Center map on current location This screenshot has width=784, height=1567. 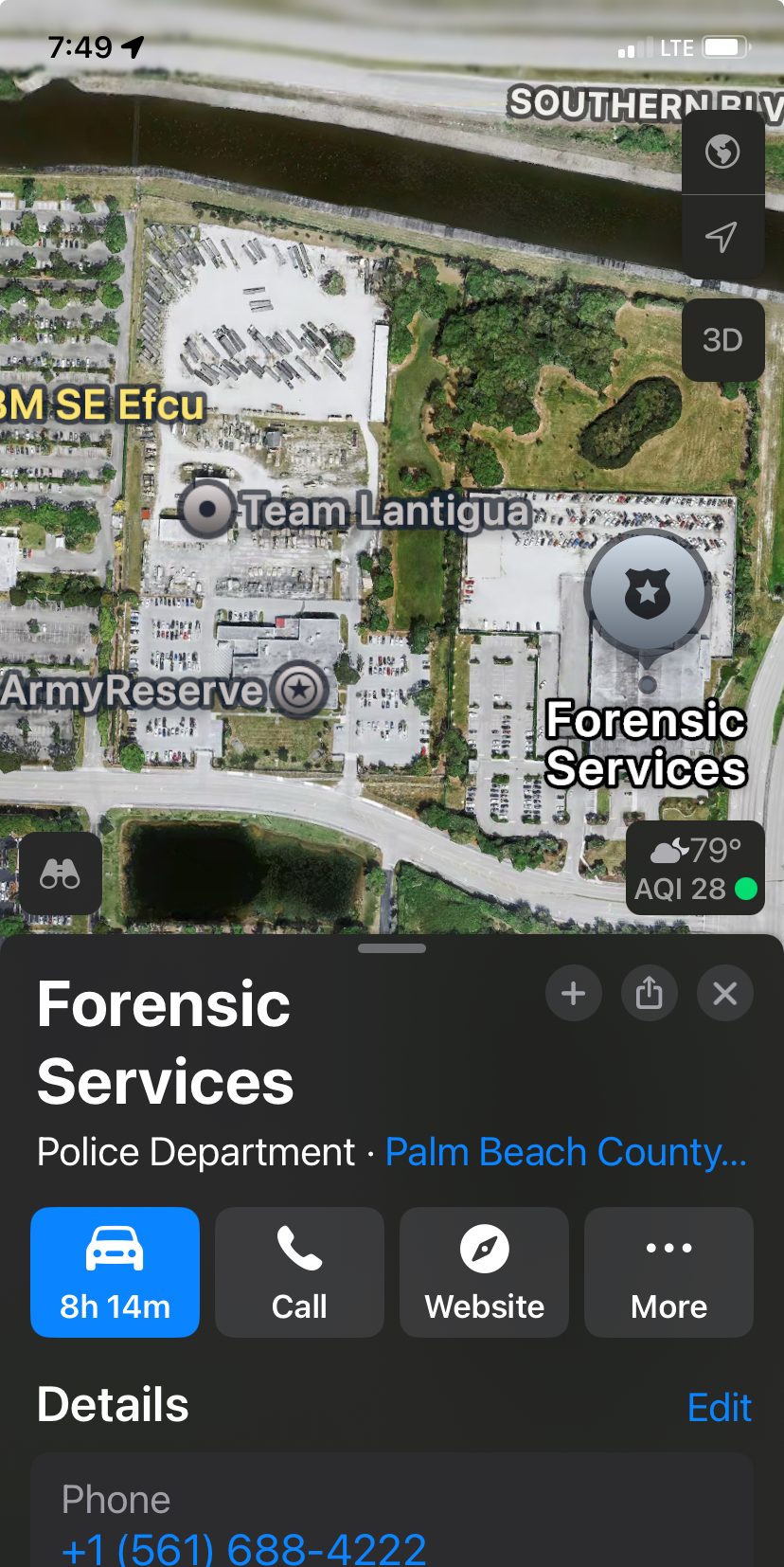click(x=722, y=237)
